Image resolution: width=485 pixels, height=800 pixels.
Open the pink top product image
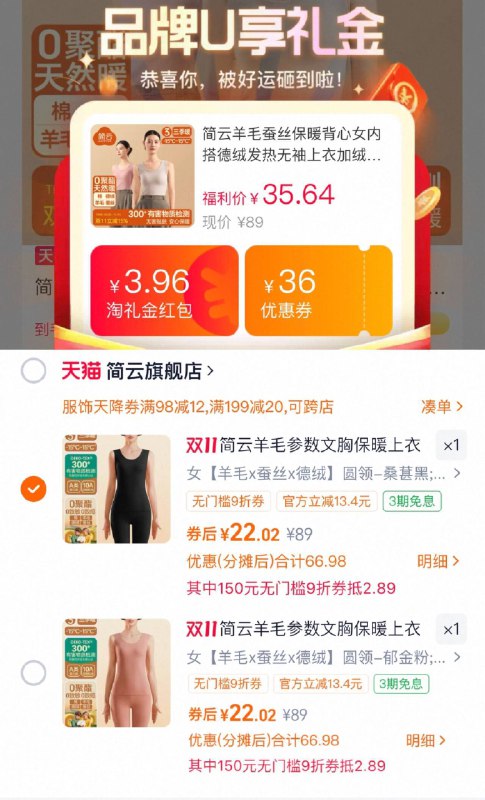tap(117, 672)
